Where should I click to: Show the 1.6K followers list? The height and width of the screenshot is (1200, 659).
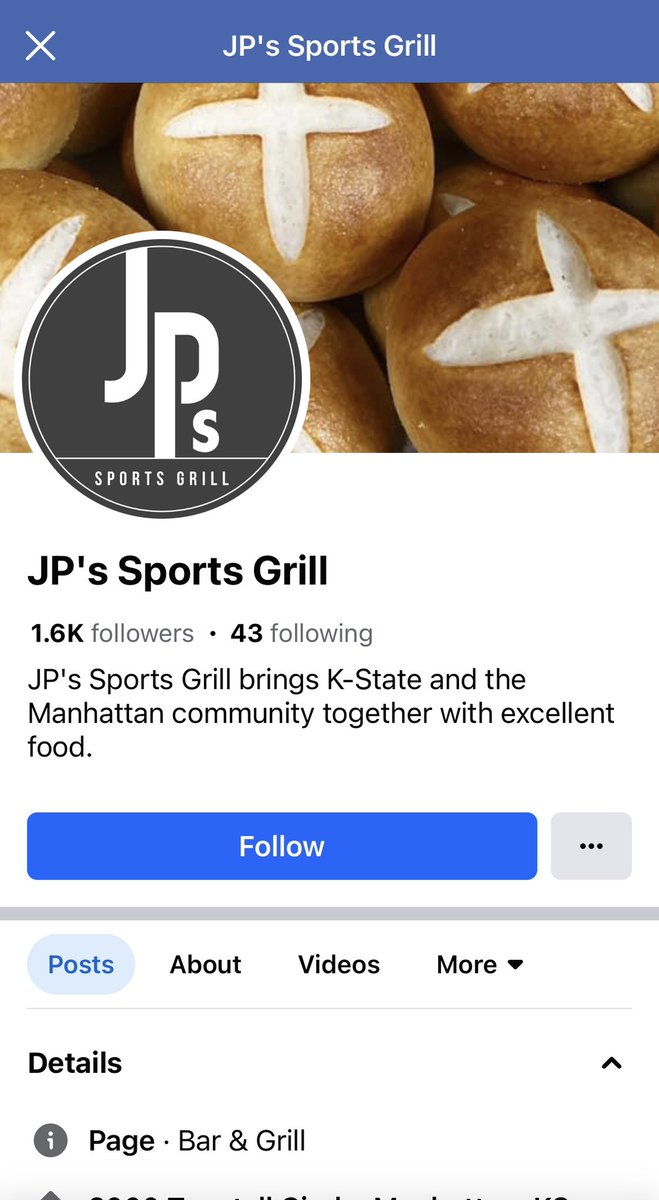pyautogui.click(x=112, y=633)
